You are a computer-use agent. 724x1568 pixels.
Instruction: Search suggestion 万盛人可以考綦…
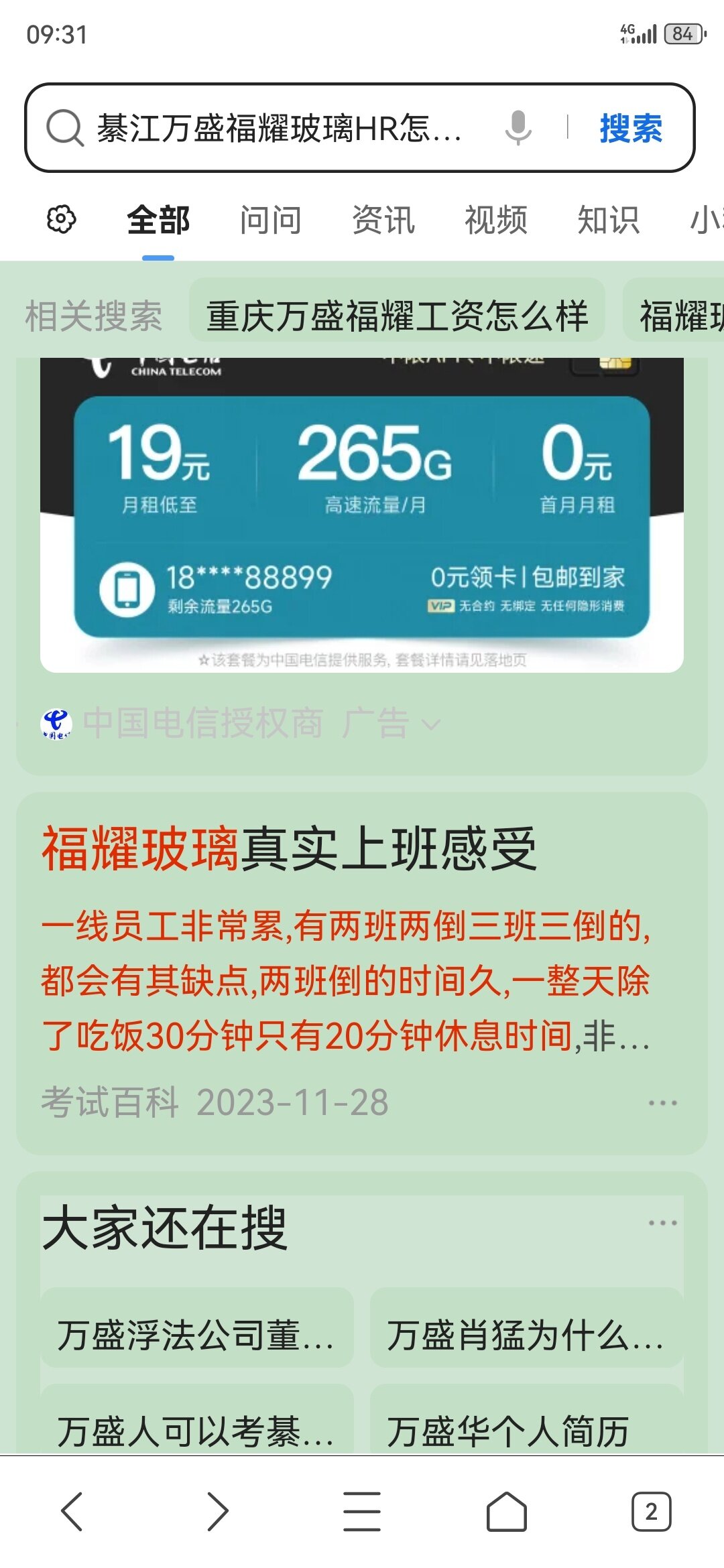(196, 1431)
